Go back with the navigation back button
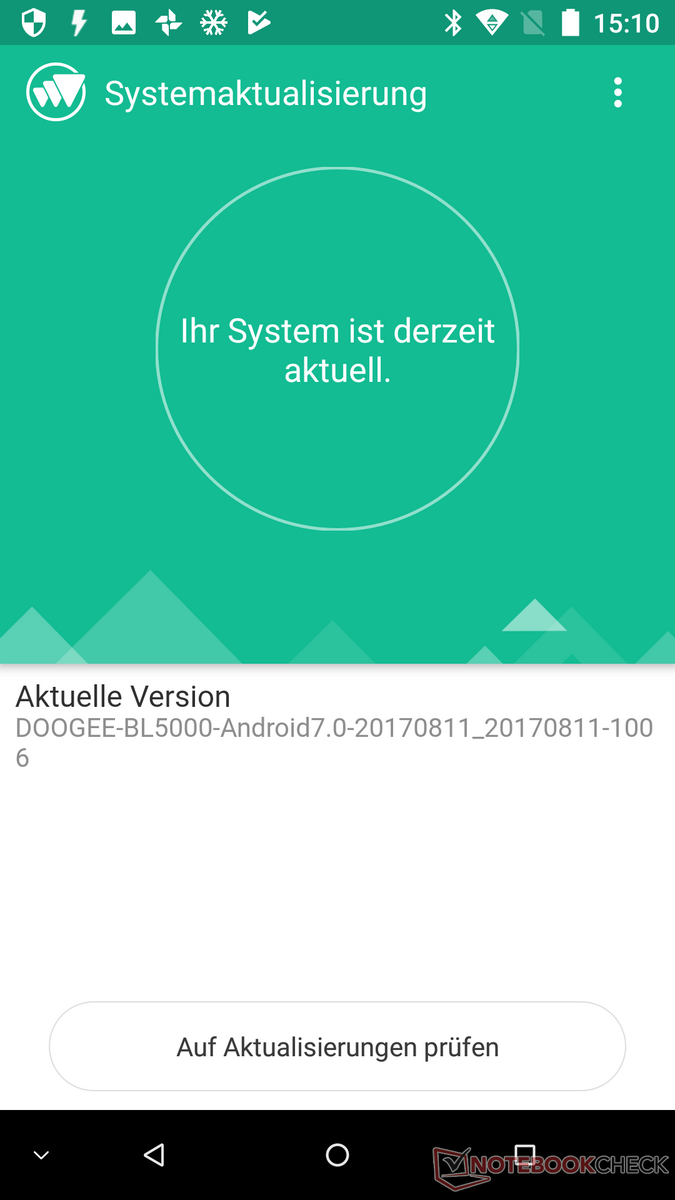Viewport: 675px width, 1200px height. [153, 1155]
